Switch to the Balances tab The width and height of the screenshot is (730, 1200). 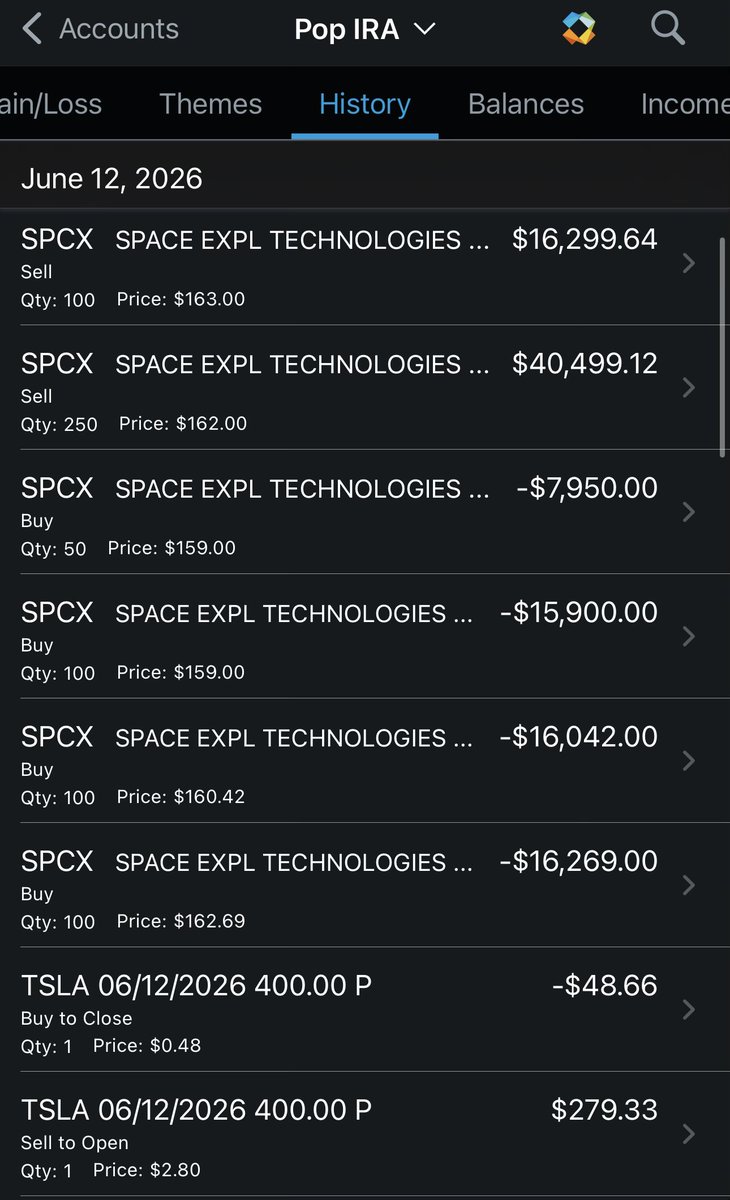point(526,104)
